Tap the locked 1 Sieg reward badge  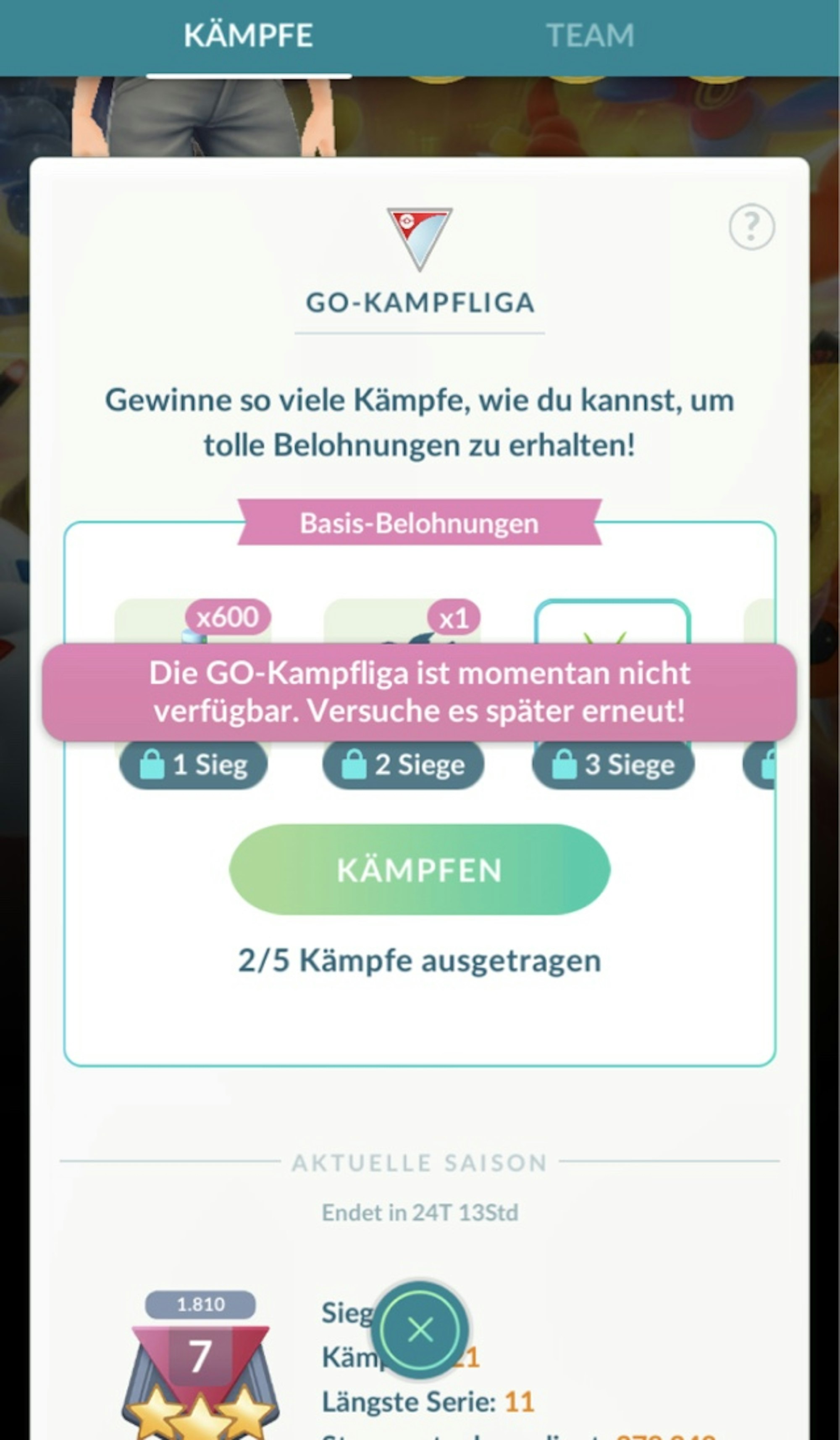tap(193, 766)
